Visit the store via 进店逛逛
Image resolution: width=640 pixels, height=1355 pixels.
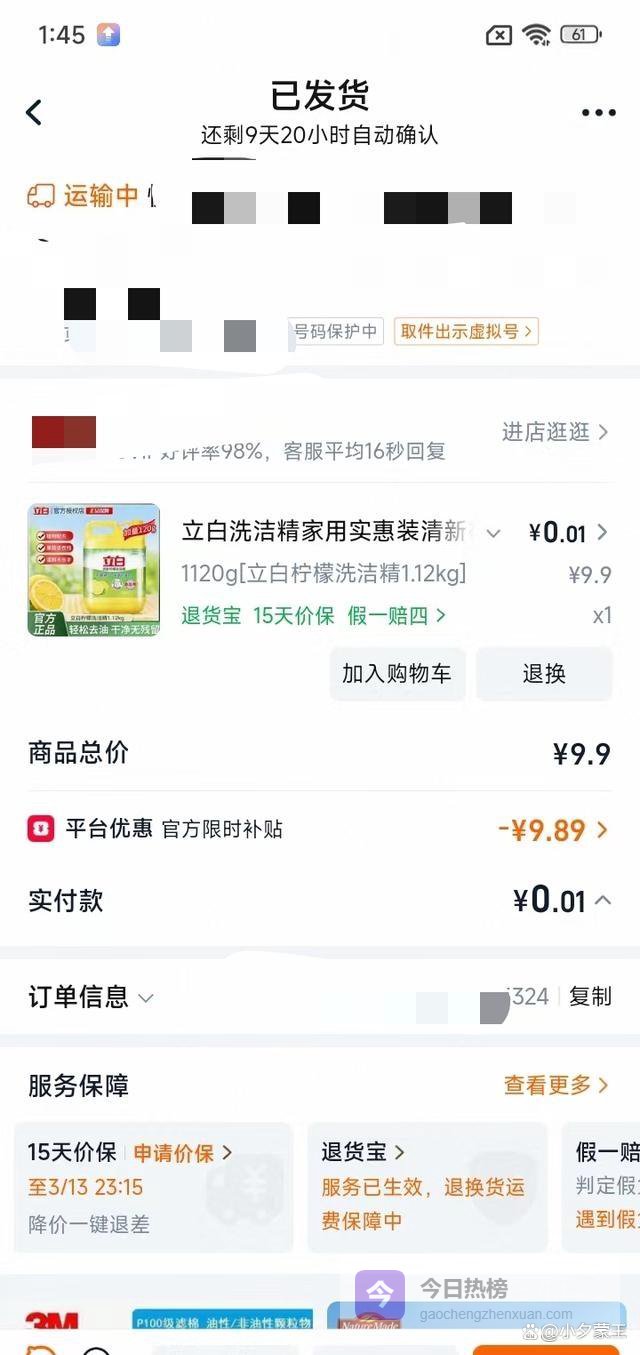coord(555,432)
